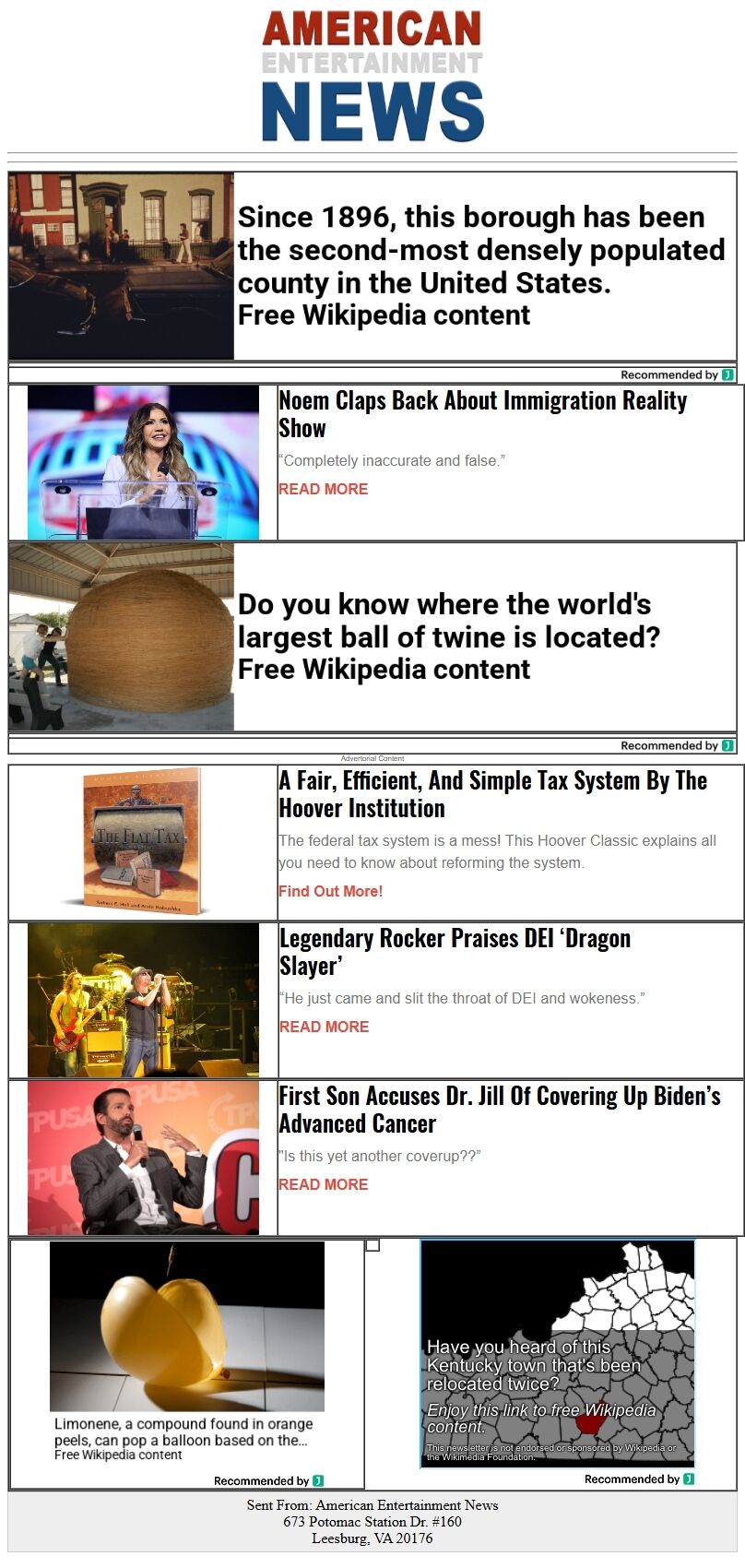Open the Legendary Rocker DEI headline
Screen dimensions: 745x1568
point(455,952)
